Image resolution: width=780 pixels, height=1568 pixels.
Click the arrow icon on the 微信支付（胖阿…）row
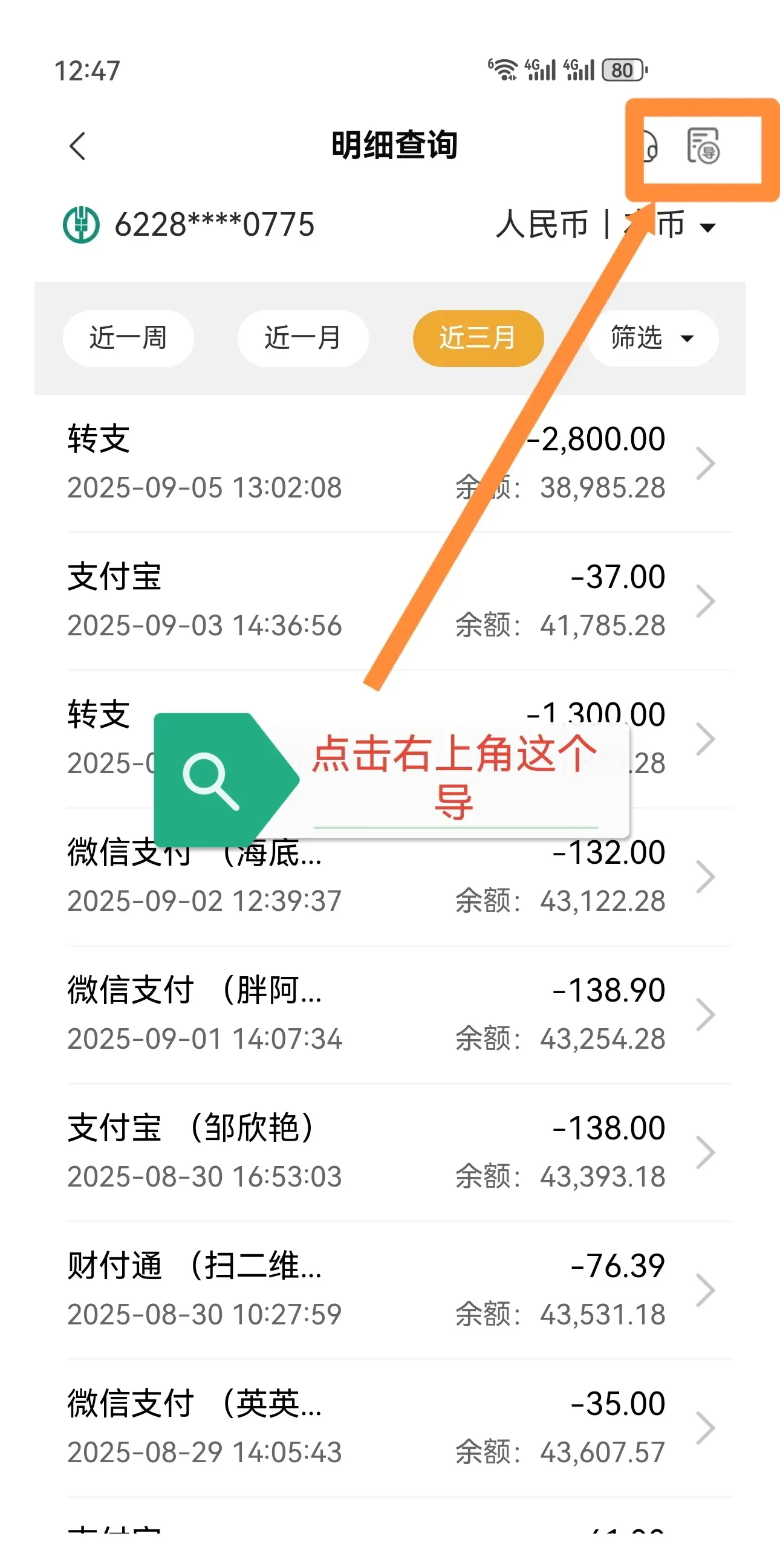click(707, 1014)
